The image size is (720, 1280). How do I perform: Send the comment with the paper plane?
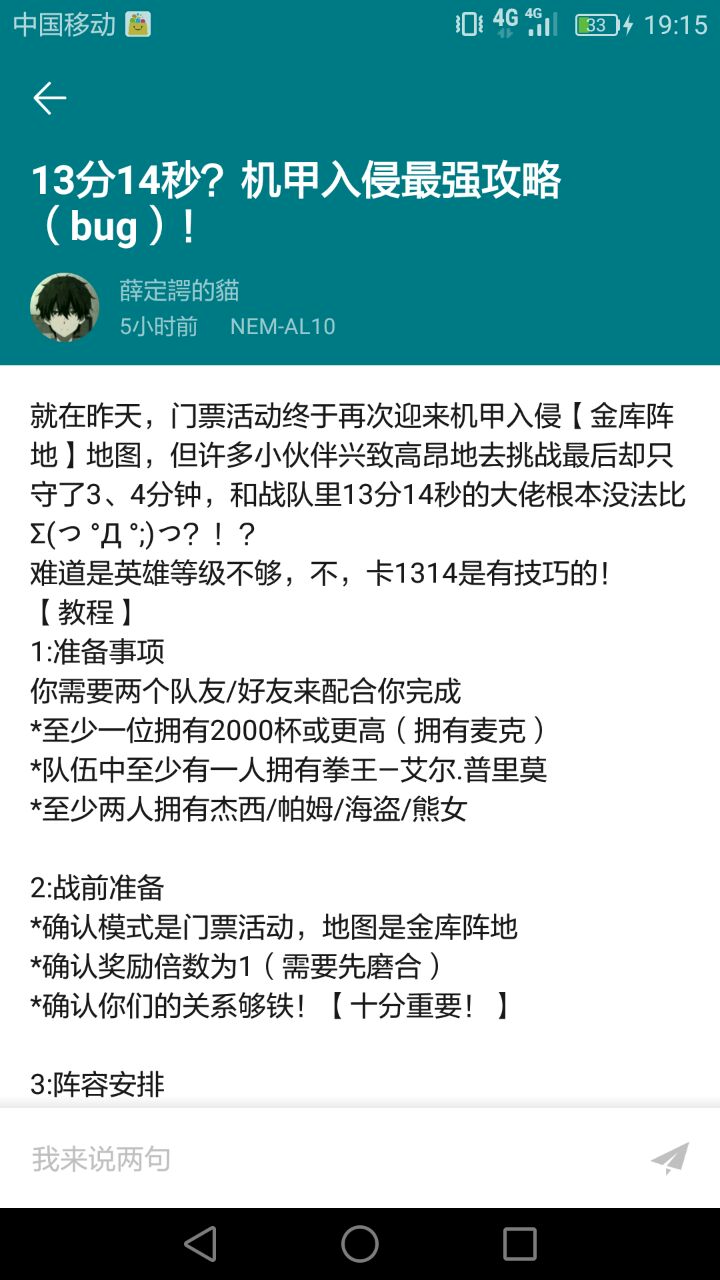point(669,1158)
